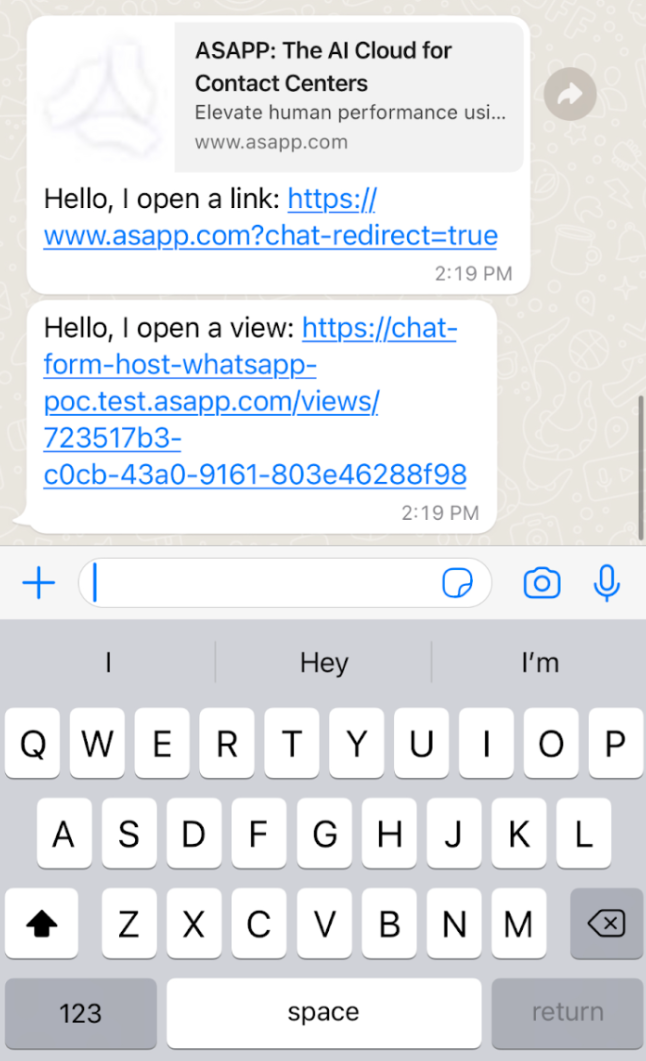
Task: Record a voice message with microphone
Action: pyautogui.click(x=606, y=583)
